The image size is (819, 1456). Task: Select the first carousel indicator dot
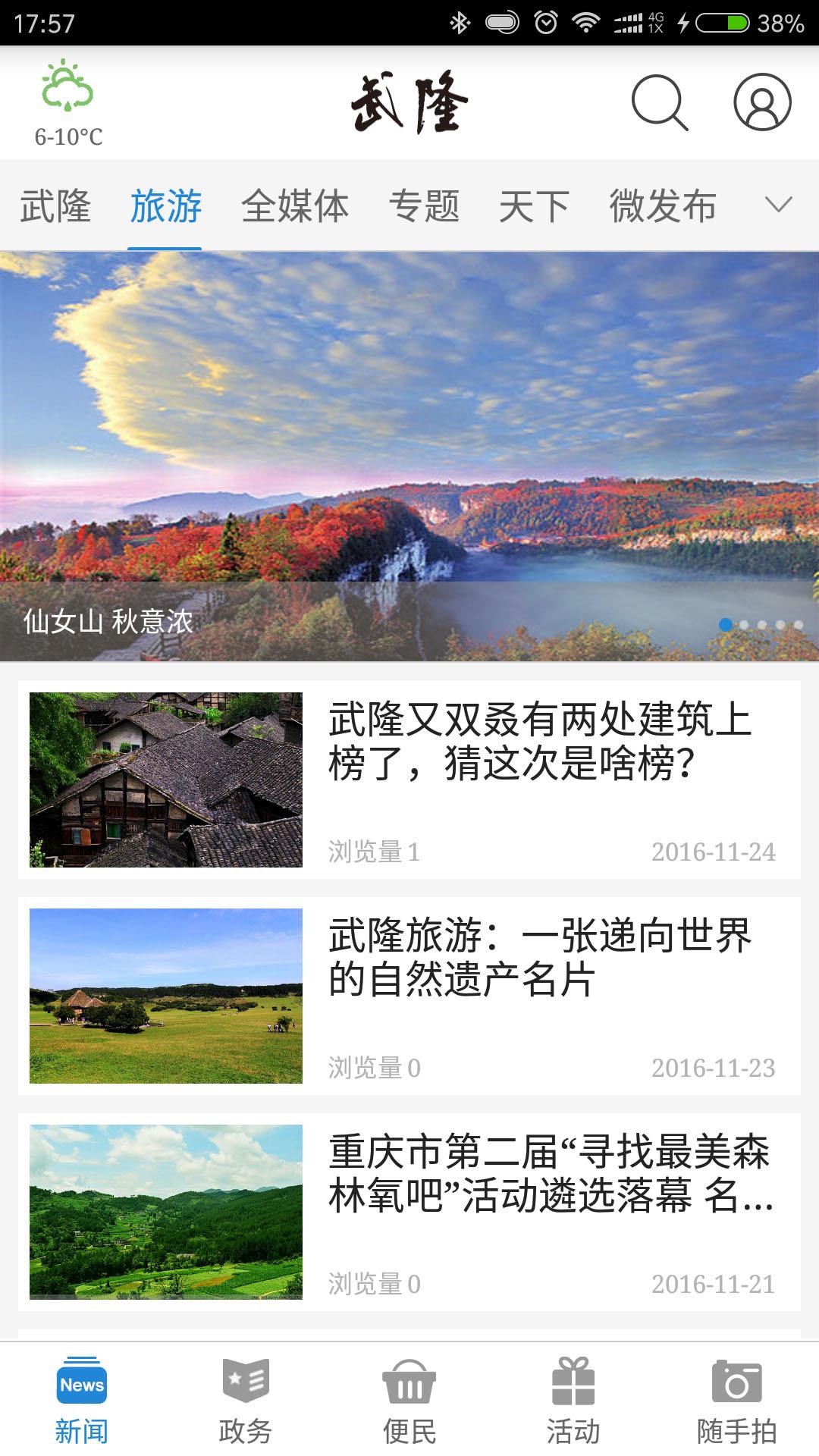[726, 623]
